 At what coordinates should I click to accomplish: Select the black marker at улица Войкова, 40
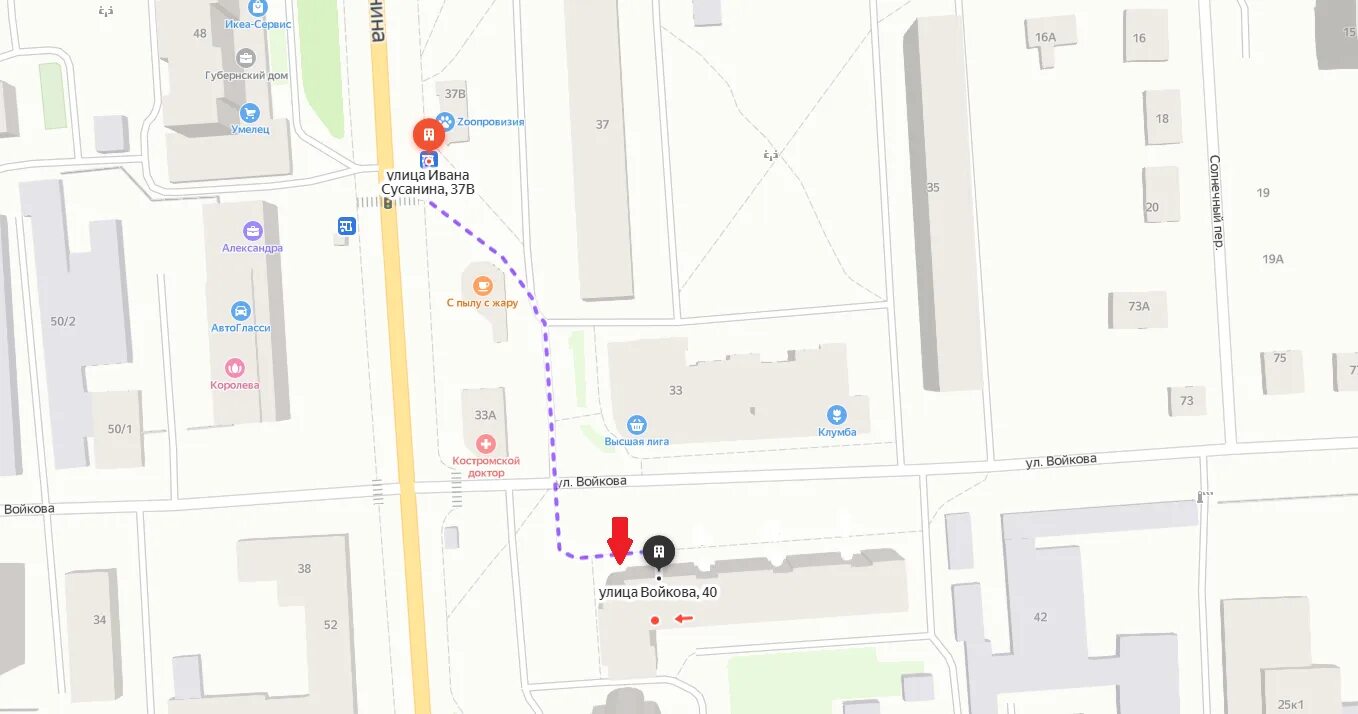[658, 551]
